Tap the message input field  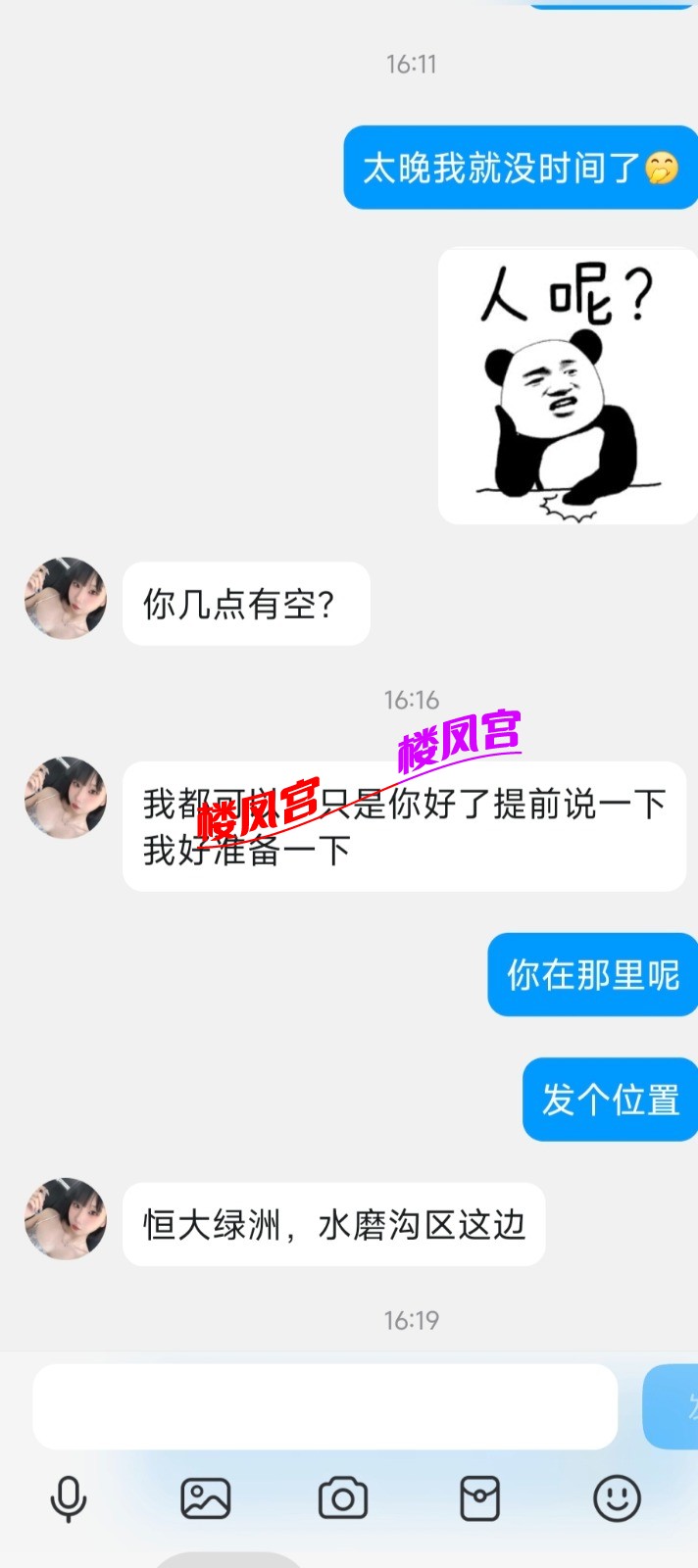click(324, 1407)
